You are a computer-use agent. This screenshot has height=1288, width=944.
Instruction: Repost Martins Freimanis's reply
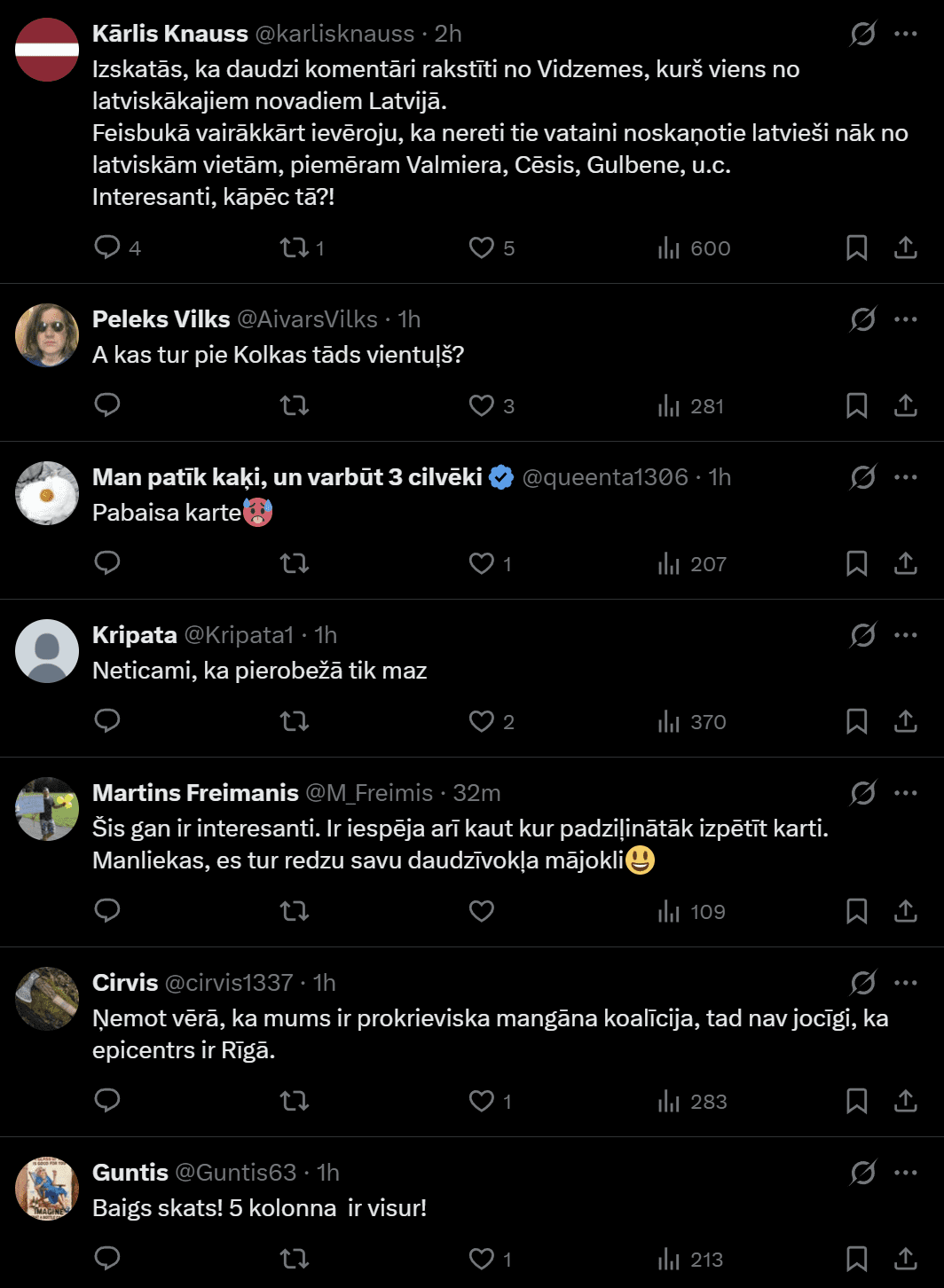coord(295,911)
